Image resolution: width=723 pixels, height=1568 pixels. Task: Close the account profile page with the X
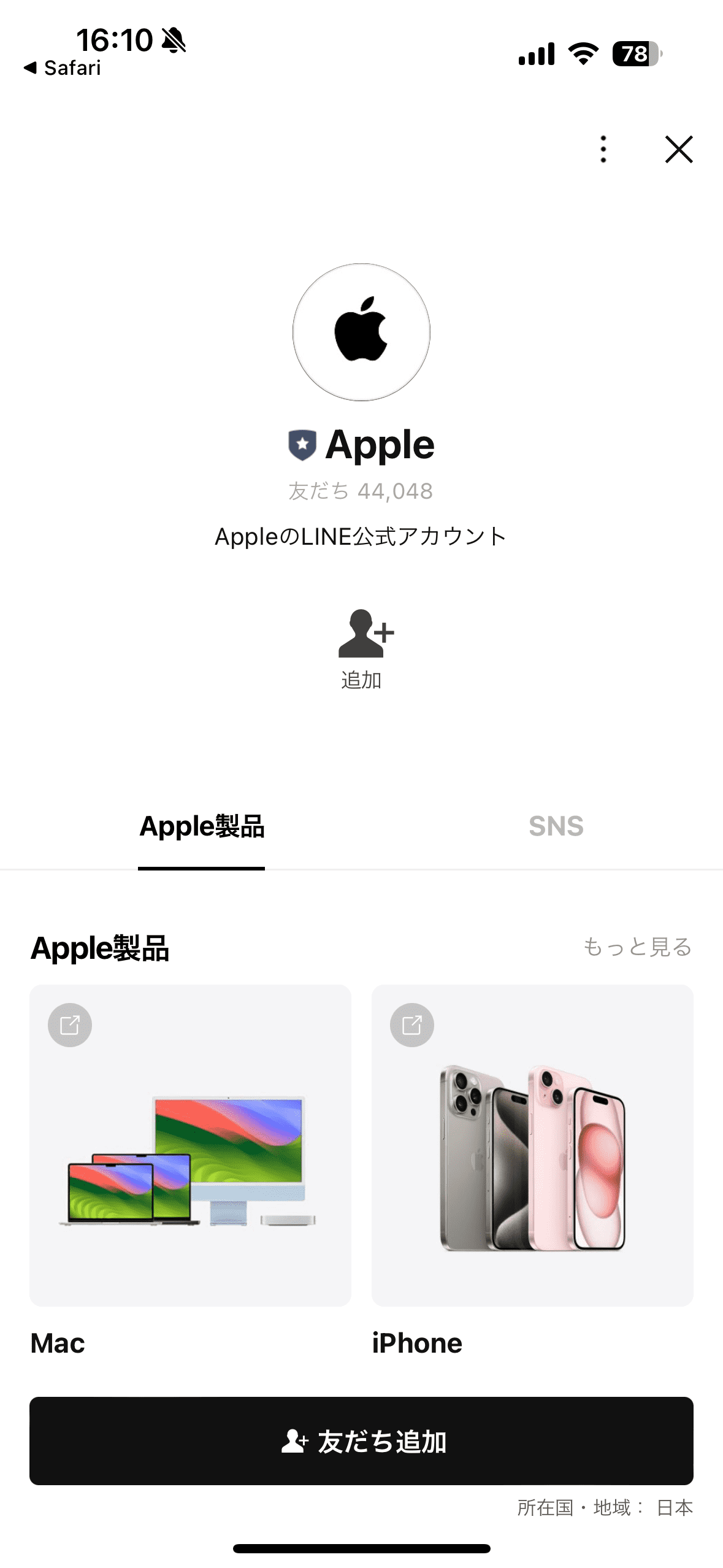[679, 150]
